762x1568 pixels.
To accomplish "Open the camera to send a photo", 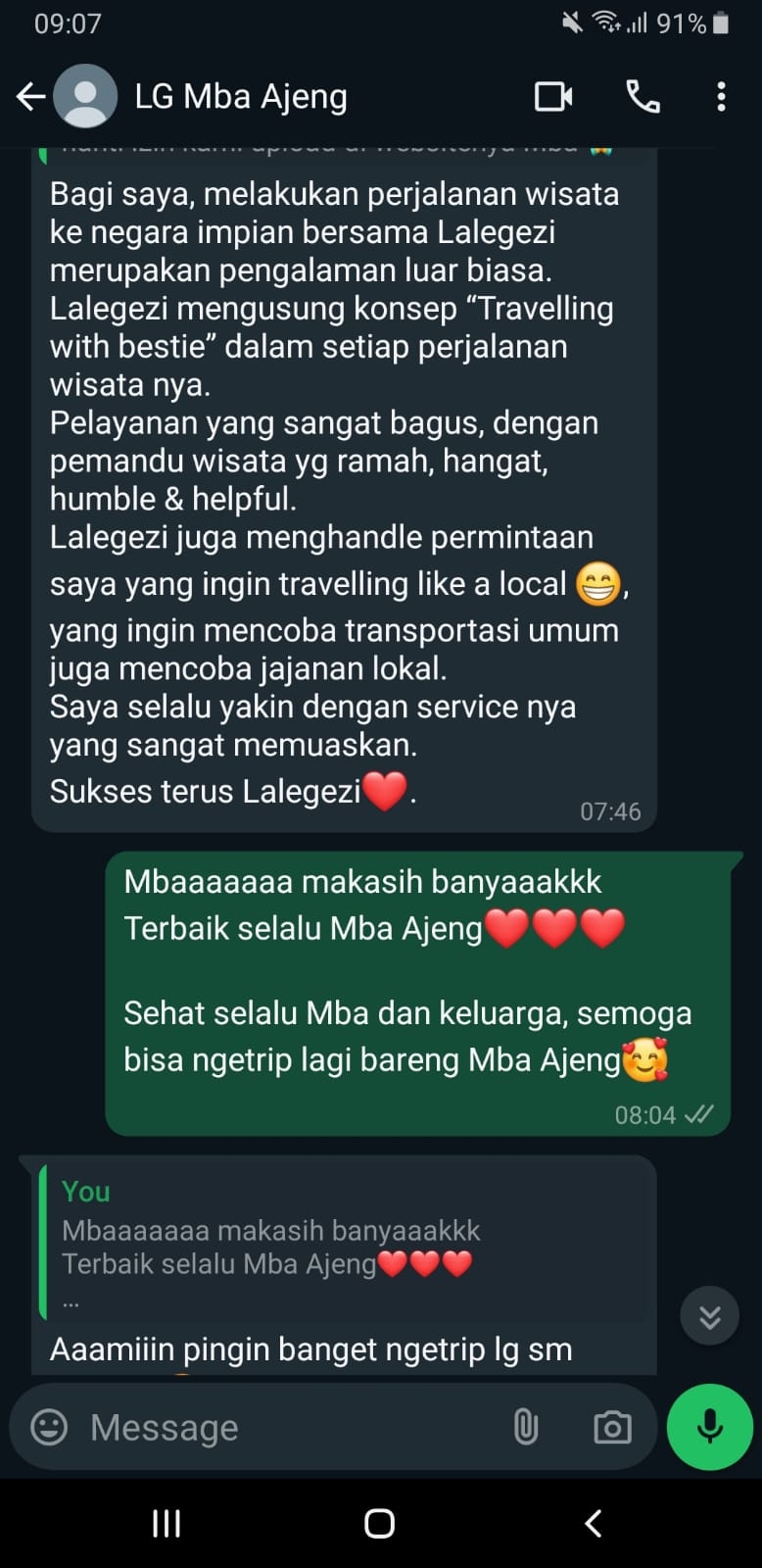I will (x=612, y=1427).
